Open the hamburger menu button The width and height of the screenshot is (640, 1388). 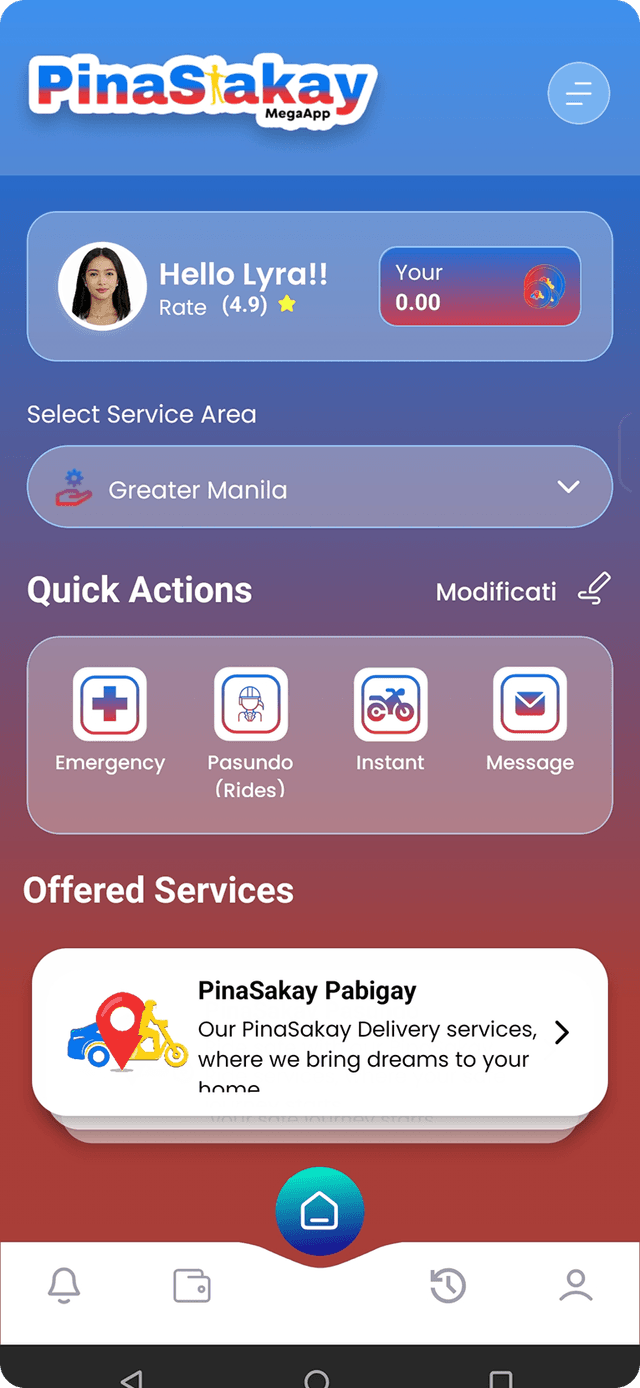click(578, 94)
